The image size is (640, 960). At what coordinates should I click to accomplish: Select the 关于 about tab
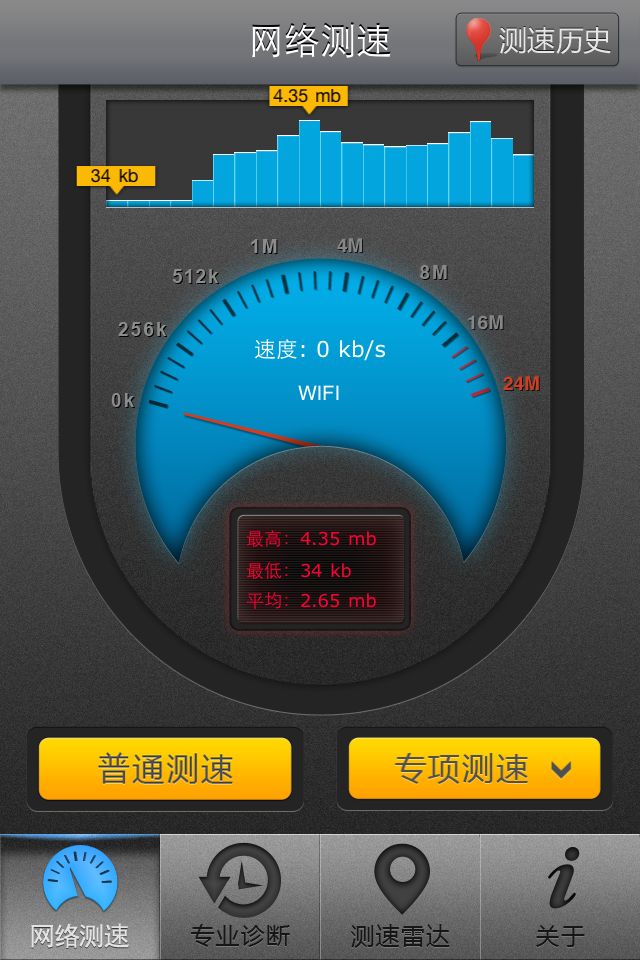[x=560, y=897]
